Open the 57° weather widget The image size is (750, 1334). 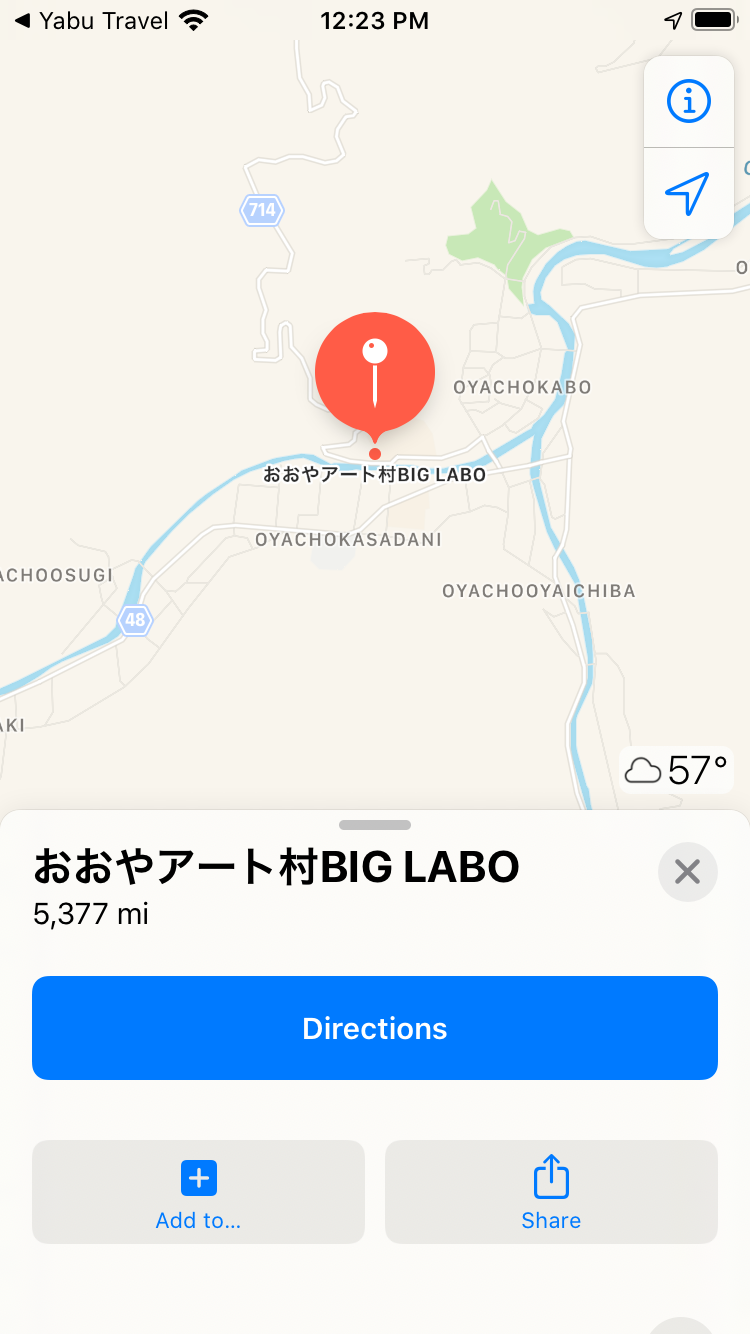[x=675, y=770]
